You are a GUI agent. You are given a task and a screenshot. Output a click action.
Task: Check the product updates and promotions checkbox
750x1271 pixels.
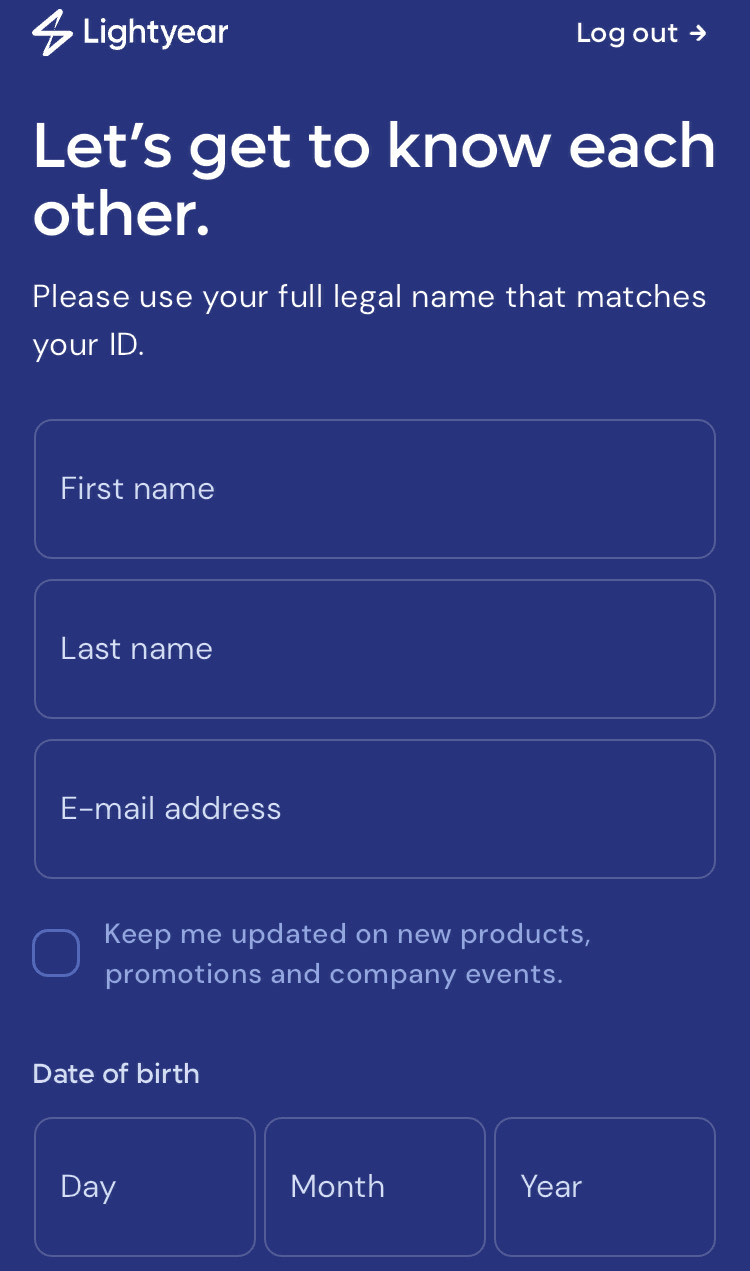(x=56, y=953)
